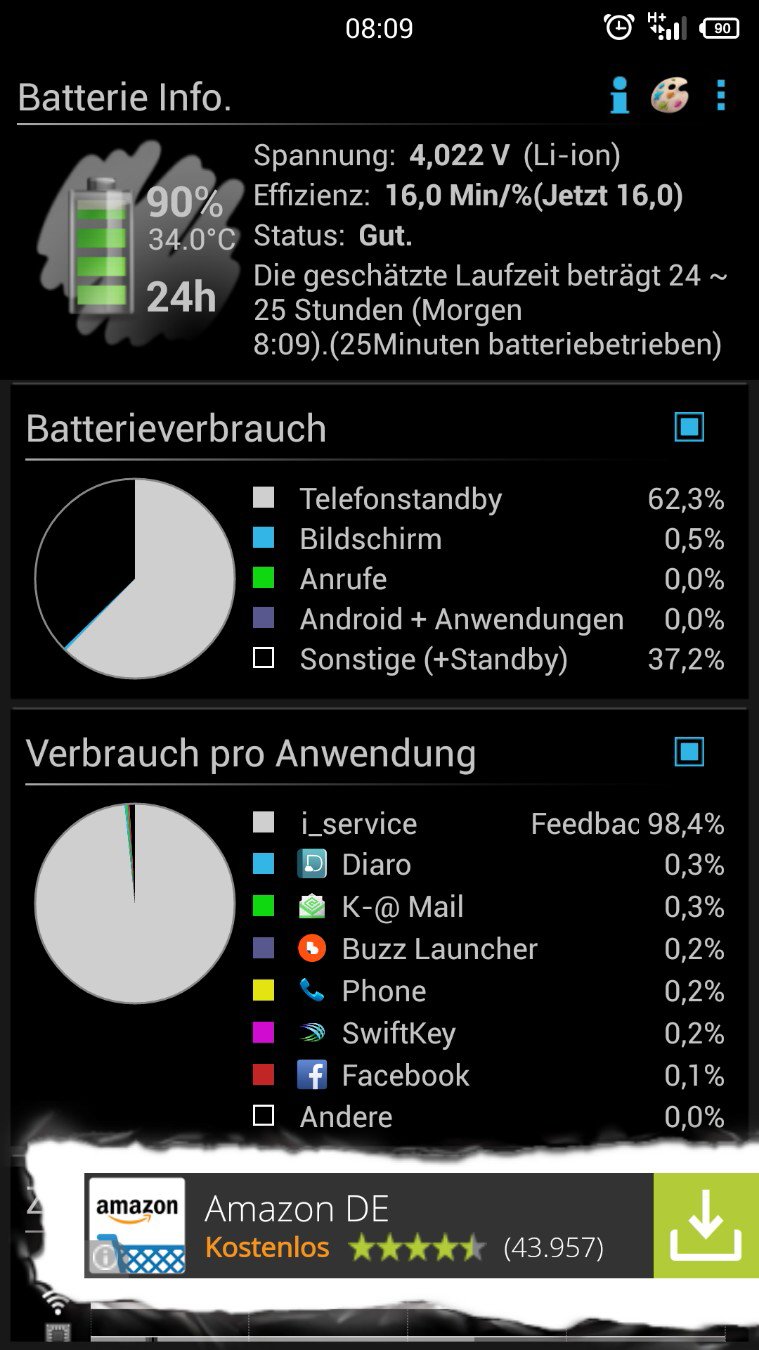Open the three-dot overflow menu

721,96
